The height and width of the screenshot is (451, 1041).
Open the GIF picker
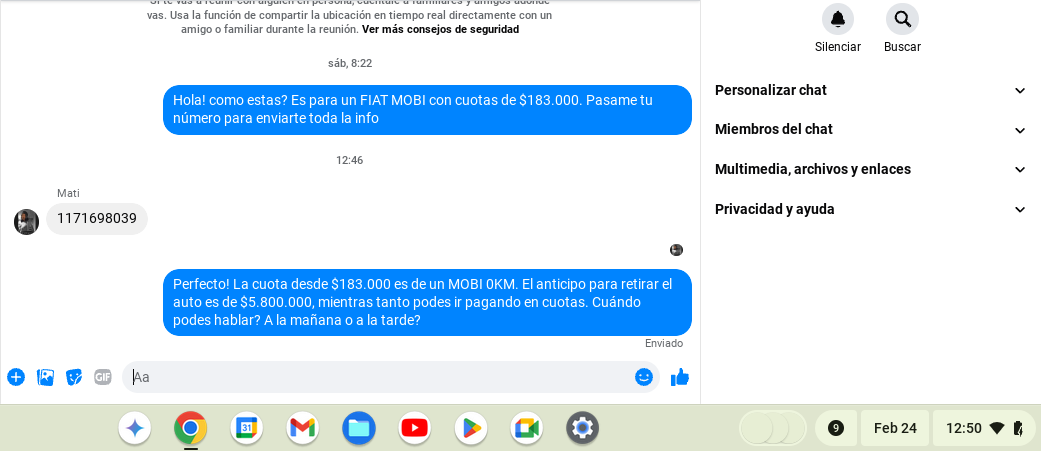(103, 377)
